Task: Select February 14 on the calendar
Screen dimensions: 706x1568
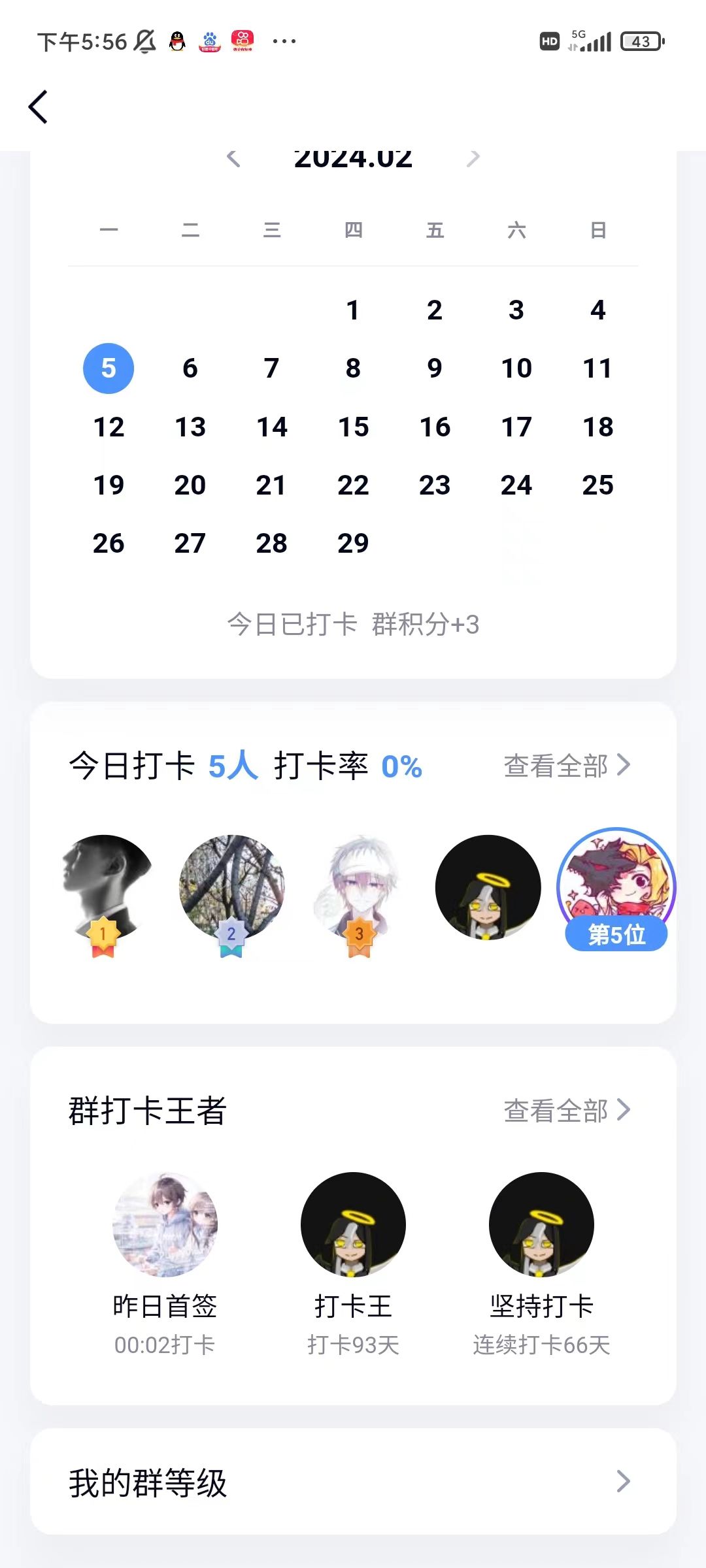Action: pyautogui.click(x=272, y=427)
